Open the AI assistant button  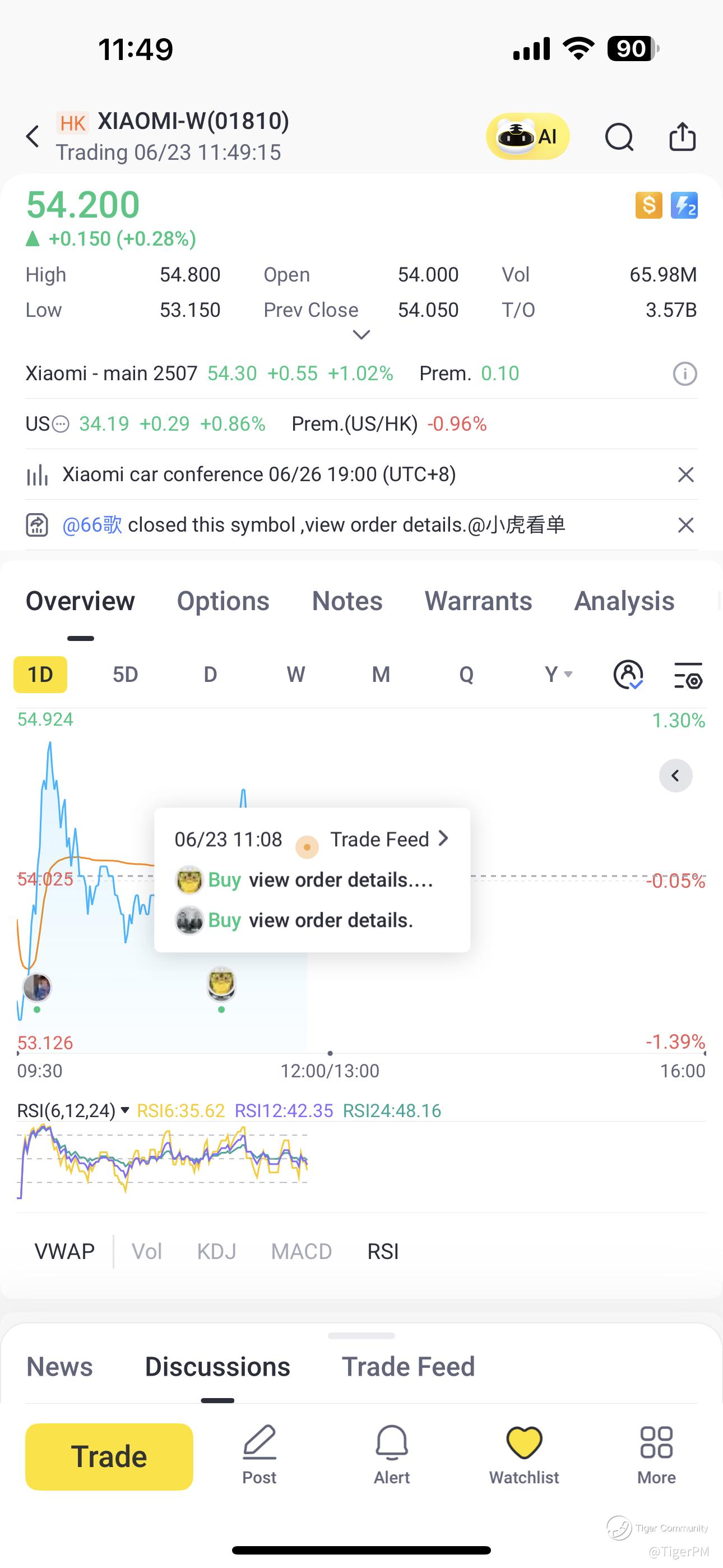click(527, 136)
